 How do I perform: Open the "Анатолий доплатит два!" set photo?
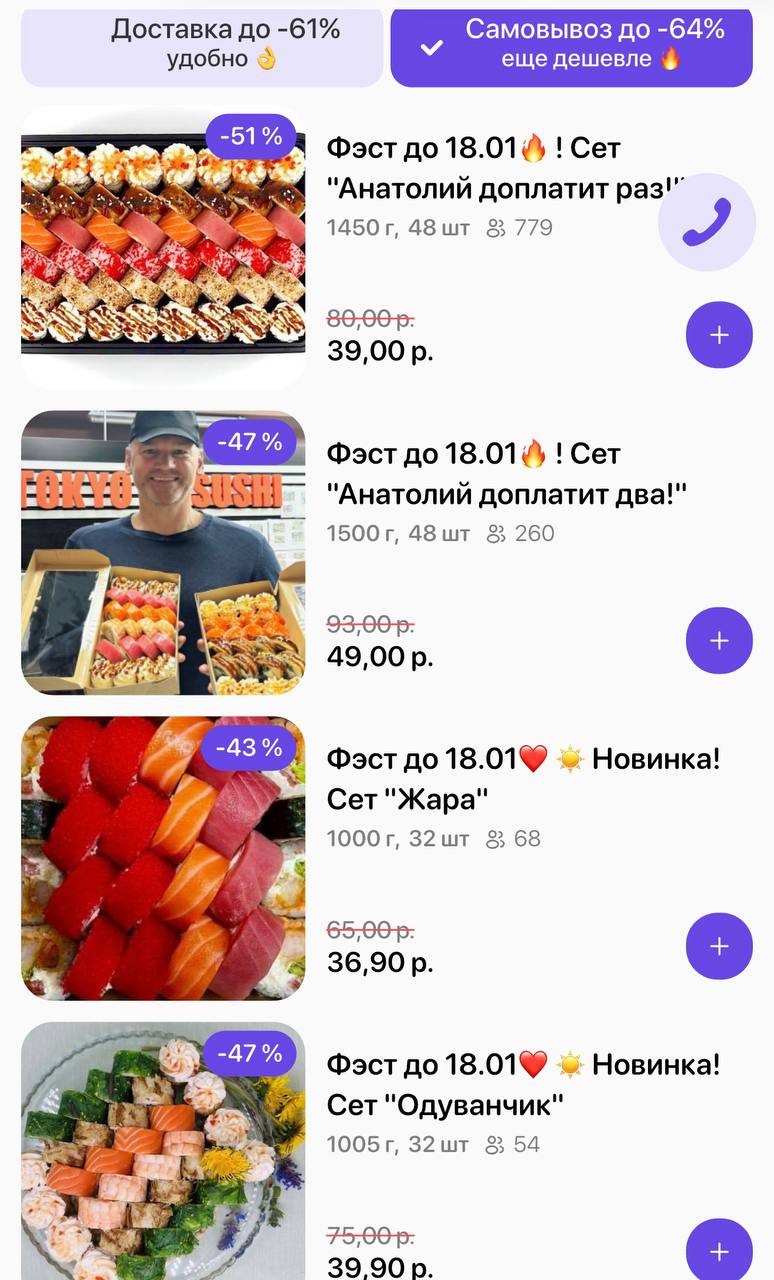coord(163,552)
